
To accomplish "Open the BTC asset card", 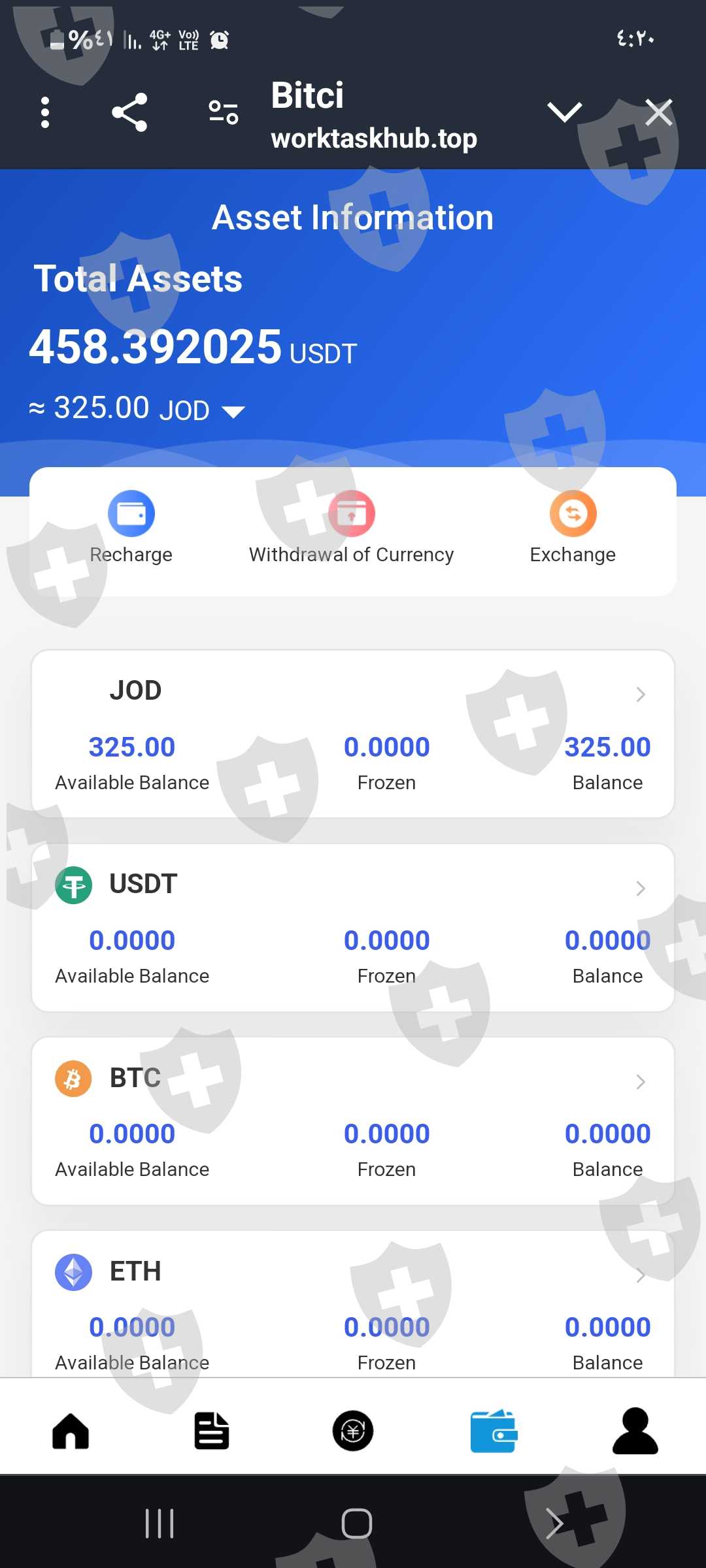I will tap(353, 1121).
